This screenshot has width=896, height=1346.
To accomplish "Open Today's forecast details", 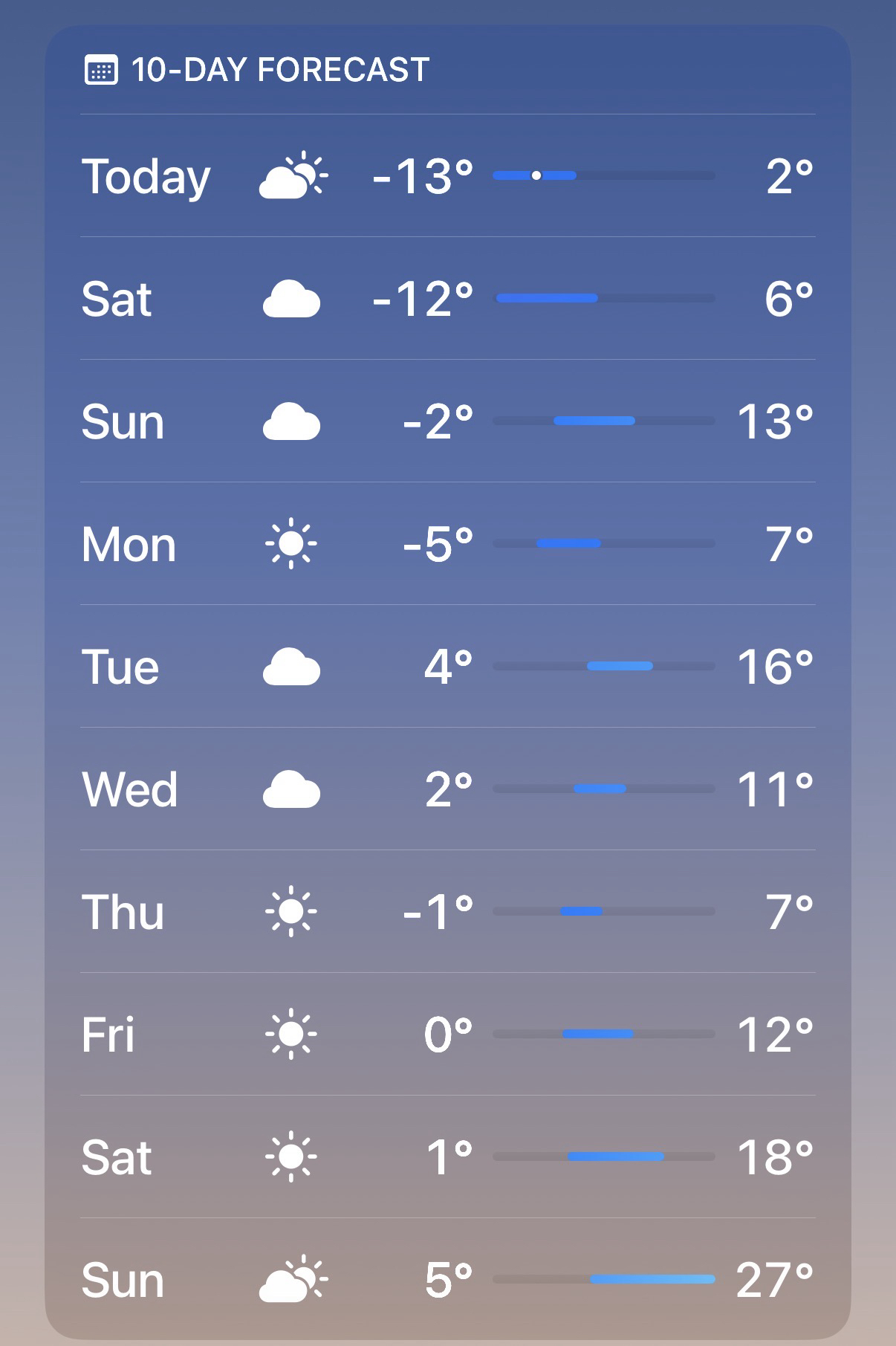I will [447, 176].
